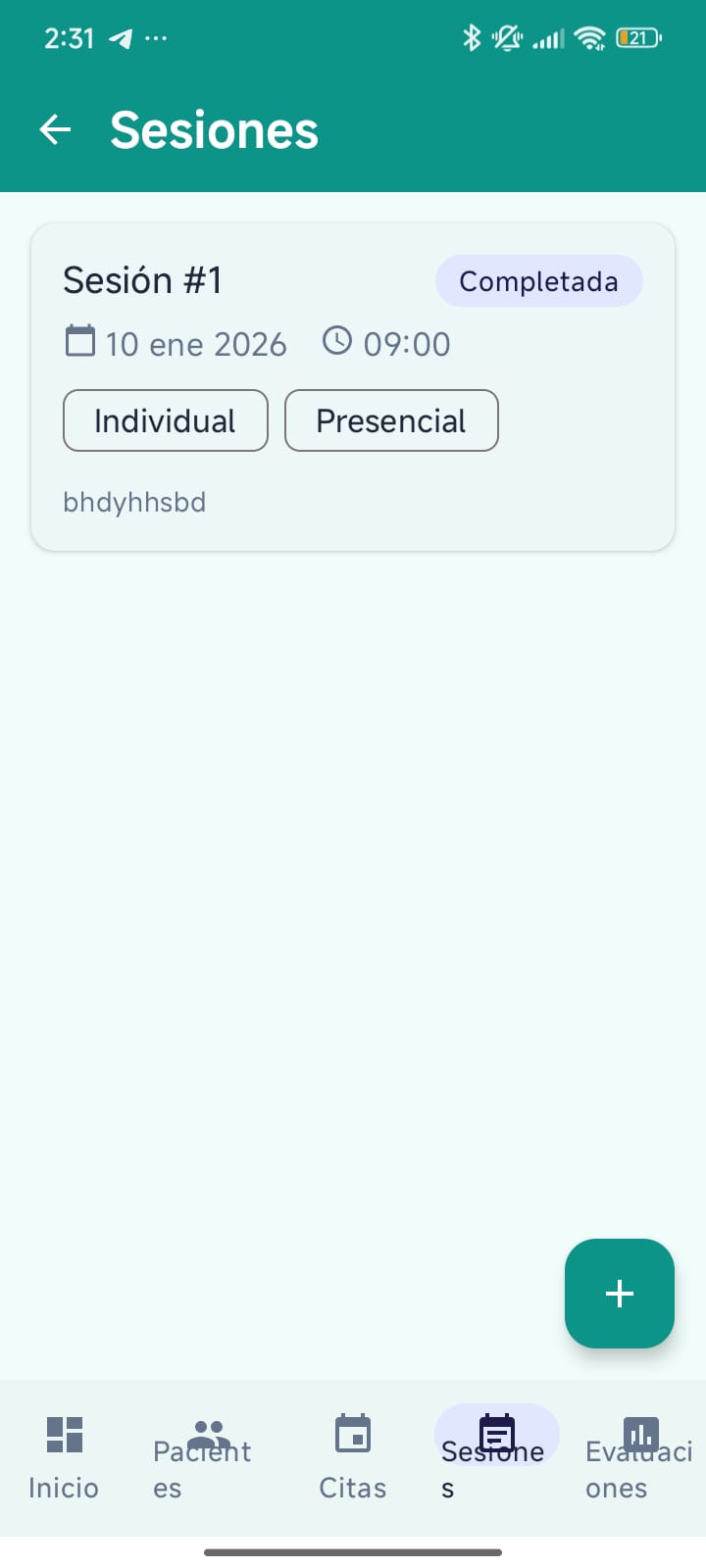Tap the navigation handle at the bottom
This screenshot has height=1568, width=706.
coord(353,1551)
